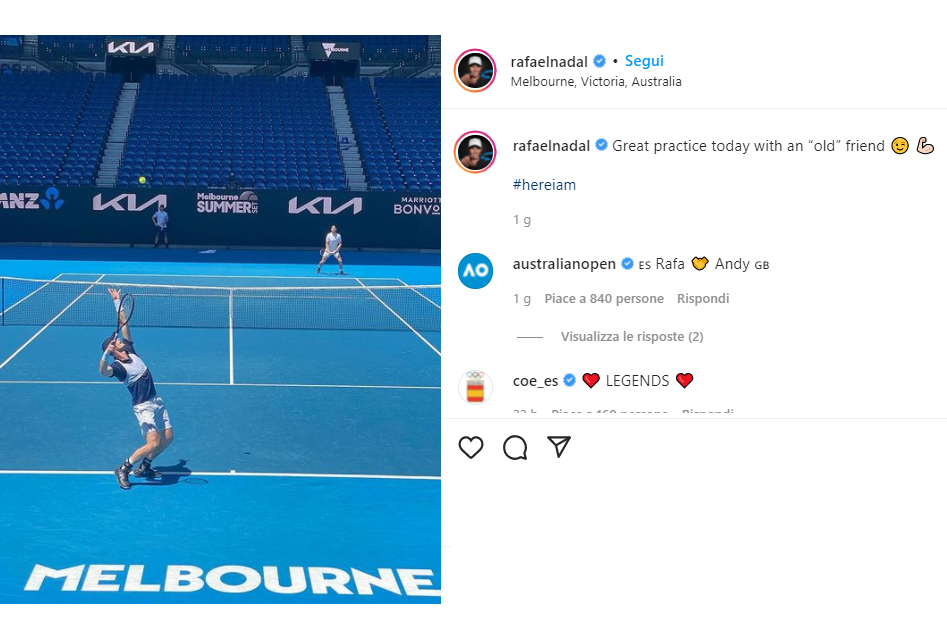Open the coe_es profile username
Screen dimensions: 947x628
pyautogui.click(x=535, y=380)
